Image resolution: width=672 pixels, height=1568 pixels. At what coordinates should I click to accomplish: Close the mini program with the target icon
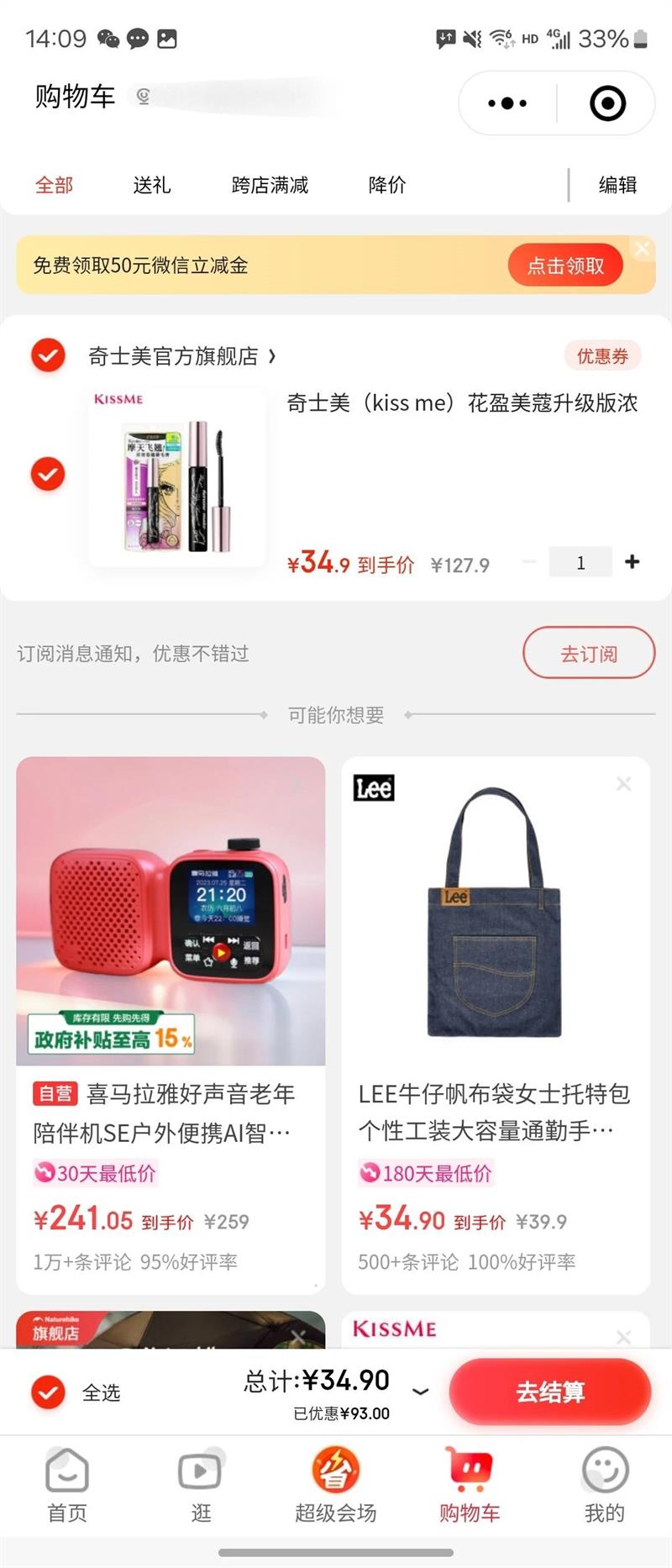[x=607, y=103]
